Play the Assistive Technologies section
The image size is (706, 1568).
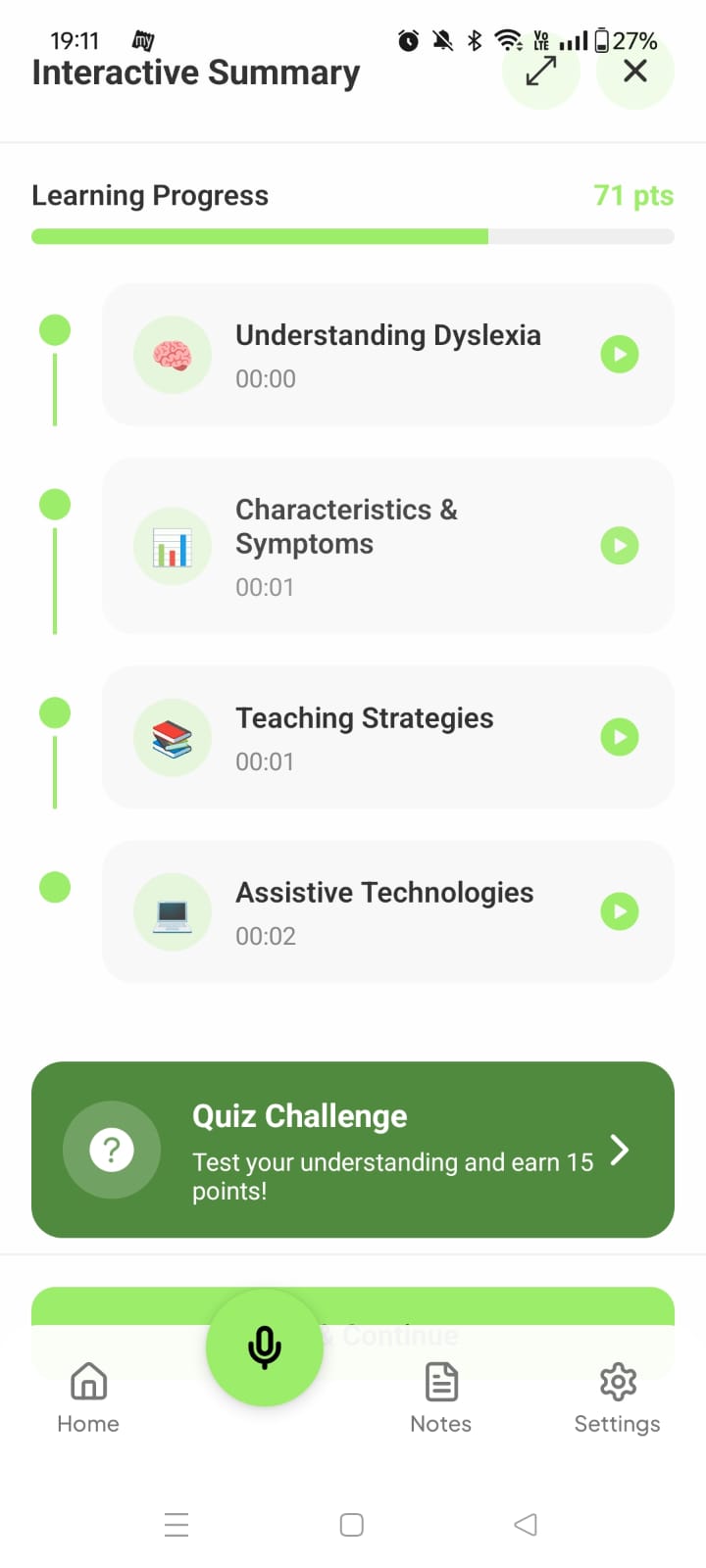[x=619, y=911]
